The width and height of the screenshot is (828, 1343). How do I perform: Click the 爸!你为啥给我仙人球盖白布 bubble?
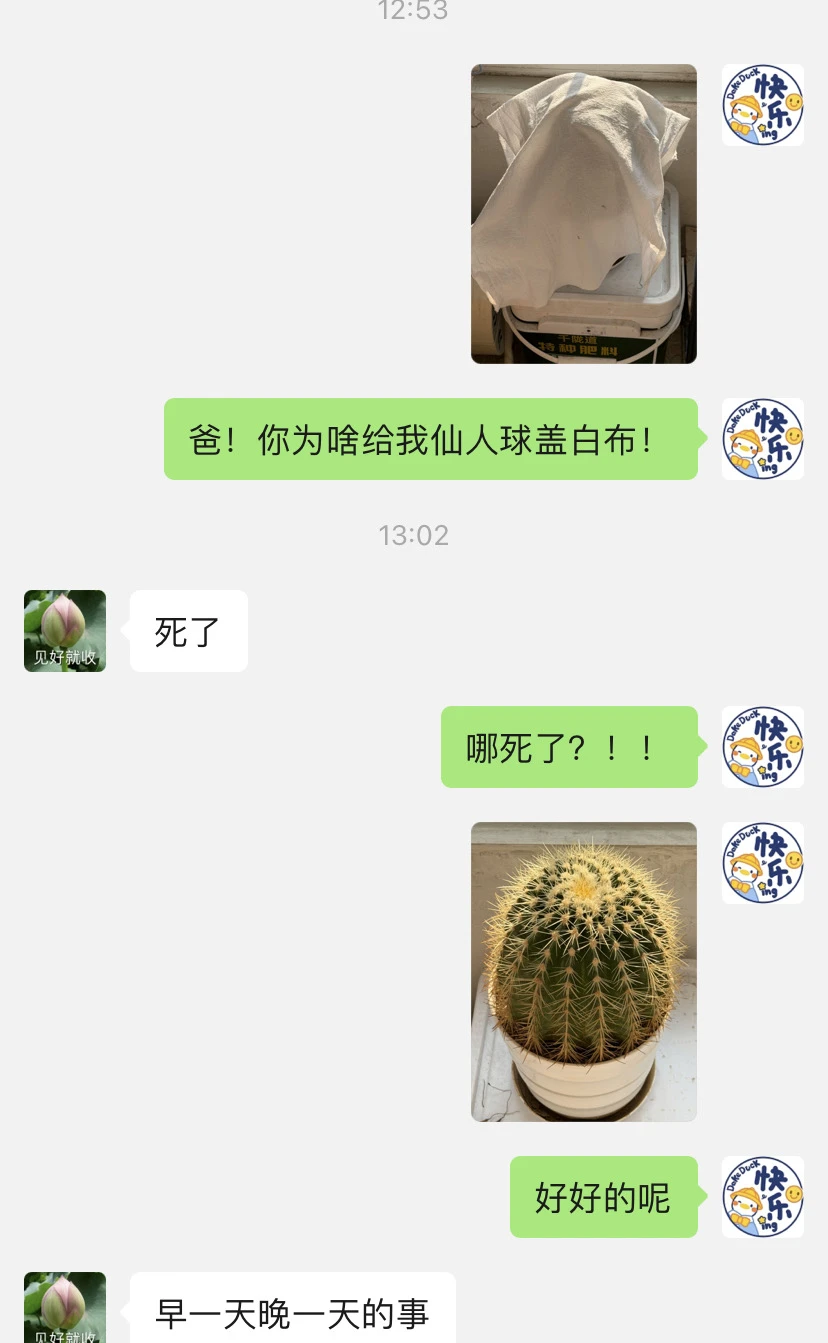[x=431, y=439]
